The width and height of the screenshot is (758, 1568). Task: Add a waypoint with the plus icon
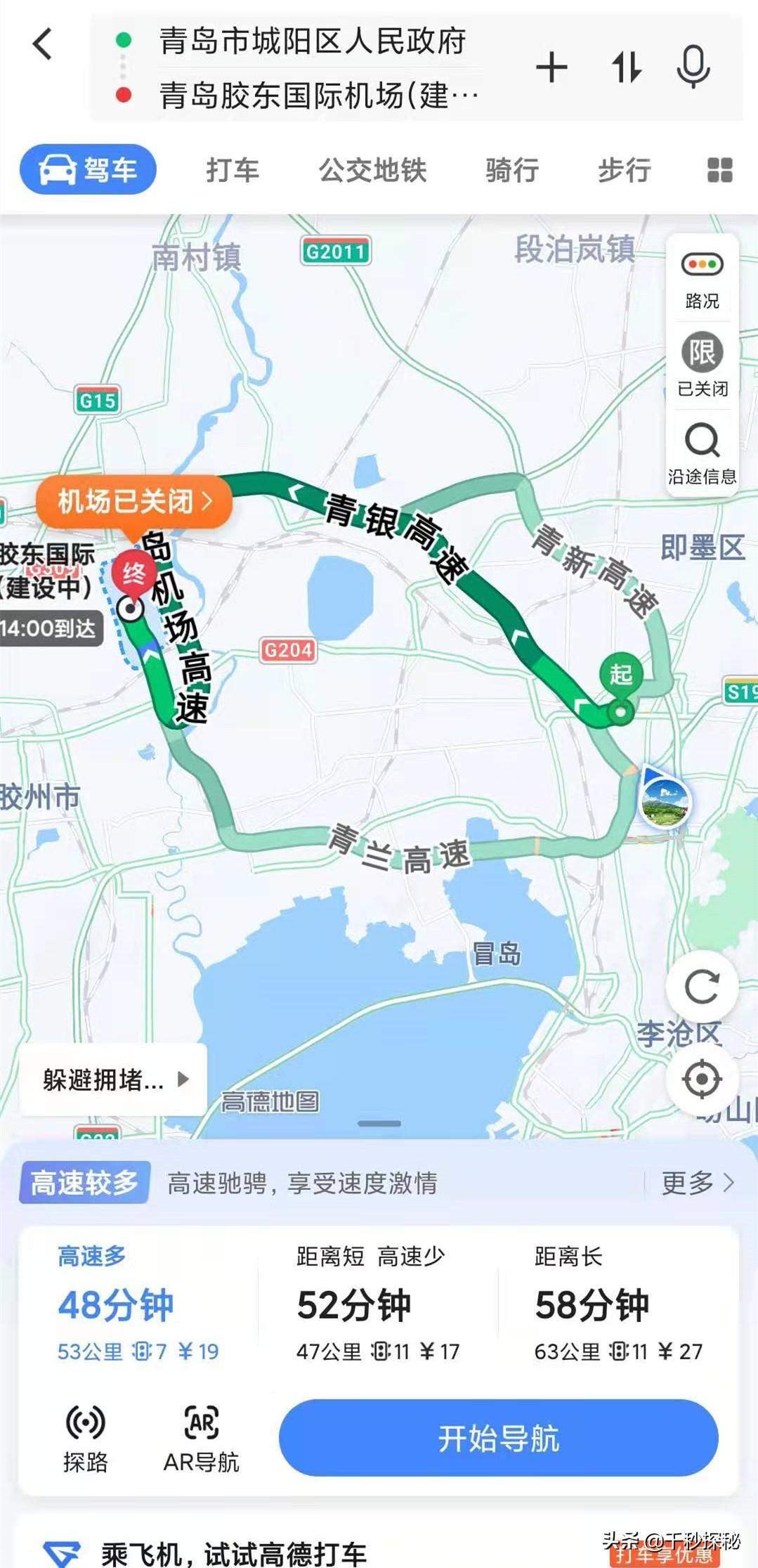(551, 67)
